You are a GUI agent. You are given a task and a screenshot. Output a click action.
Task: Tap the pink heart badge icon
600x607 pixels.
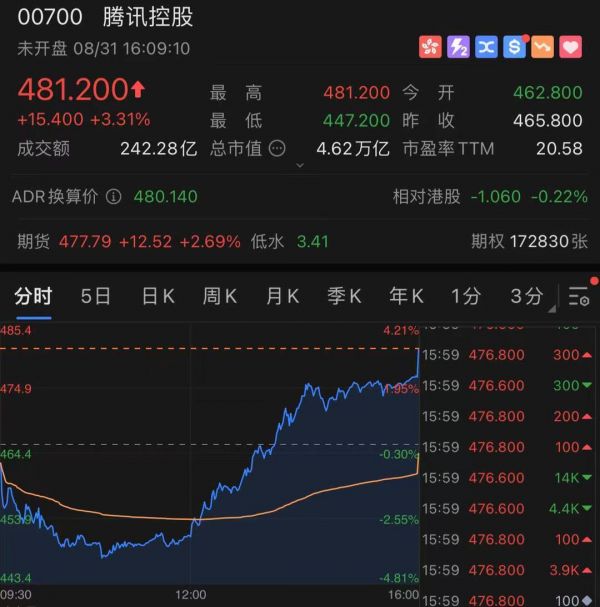pyautogui.click(x=571, y=46)
